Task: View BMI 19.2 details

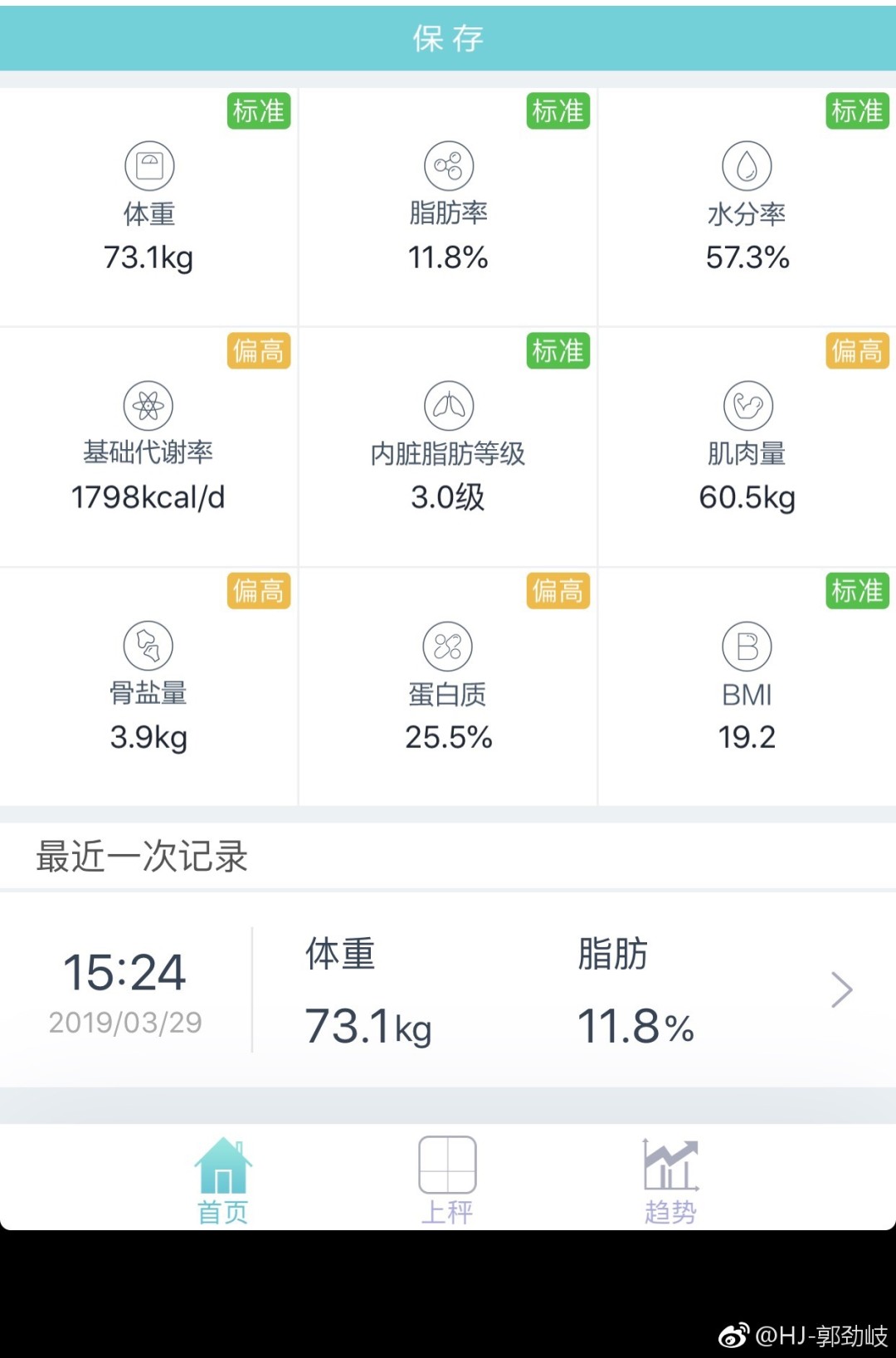Action: tap(747, 687)
